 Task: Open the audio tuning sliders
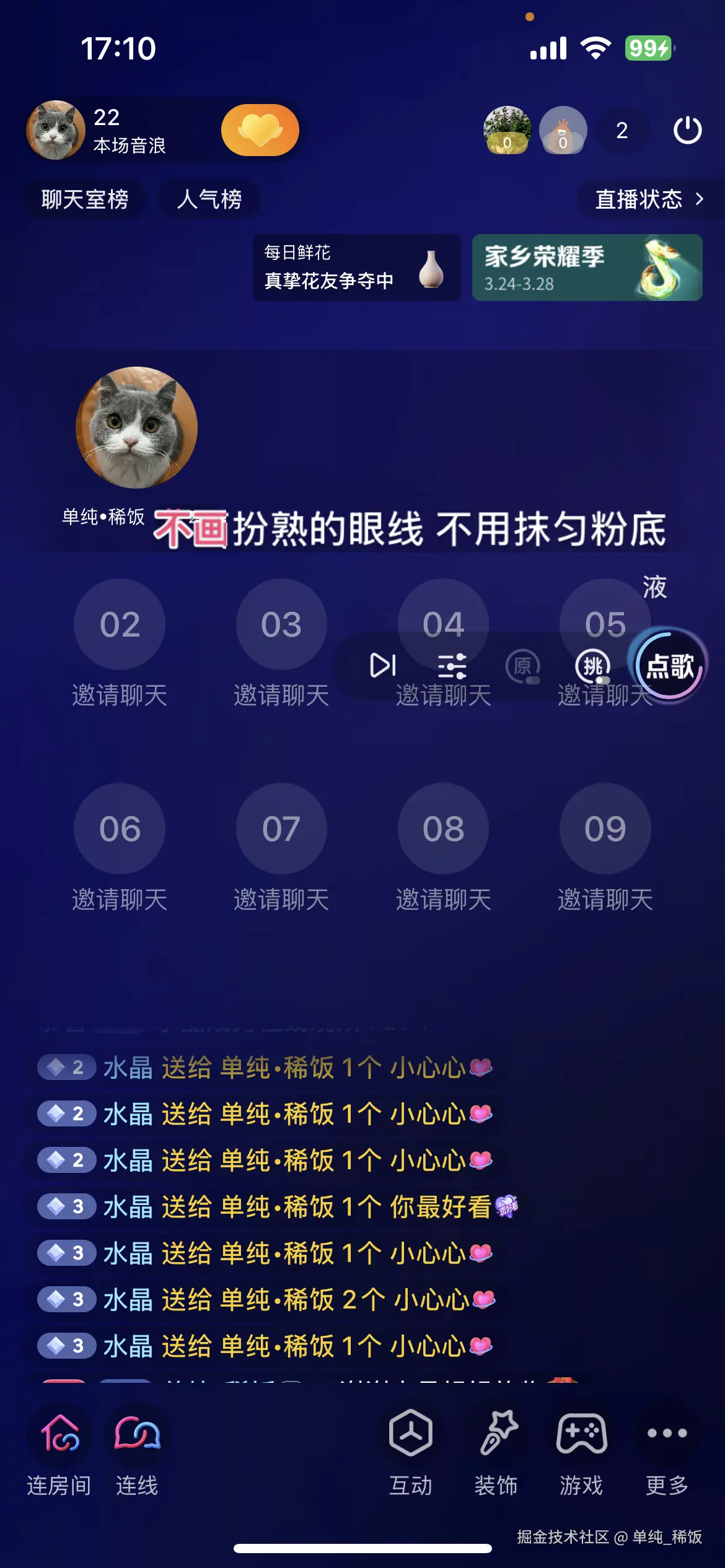[x=452, y=666]
